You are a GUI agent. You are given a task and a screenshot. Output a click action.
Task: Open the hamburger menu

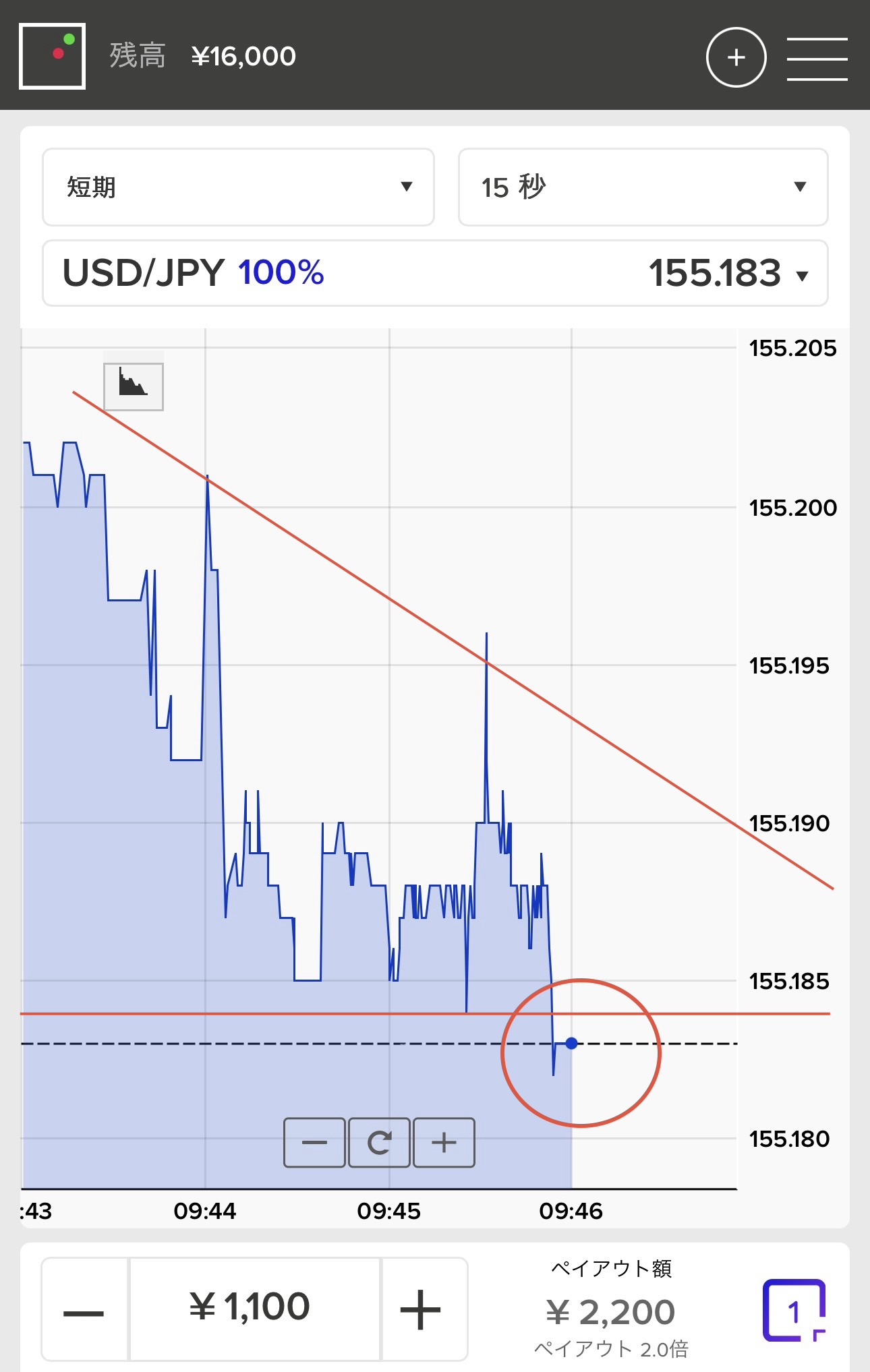coord(817,59)
